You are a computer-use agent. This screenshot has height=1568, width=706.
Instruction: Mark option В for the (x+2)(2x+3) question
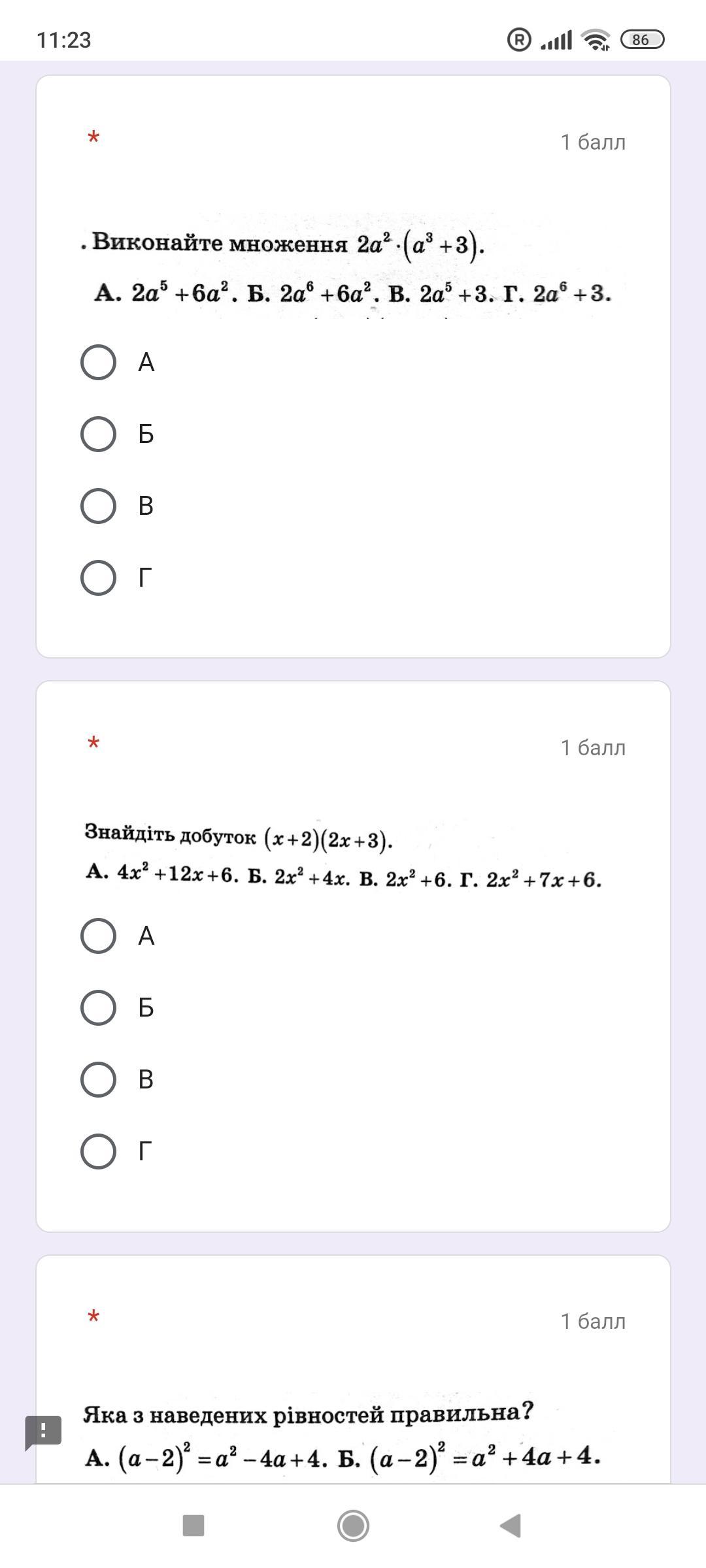click(x=99, y=1079)
